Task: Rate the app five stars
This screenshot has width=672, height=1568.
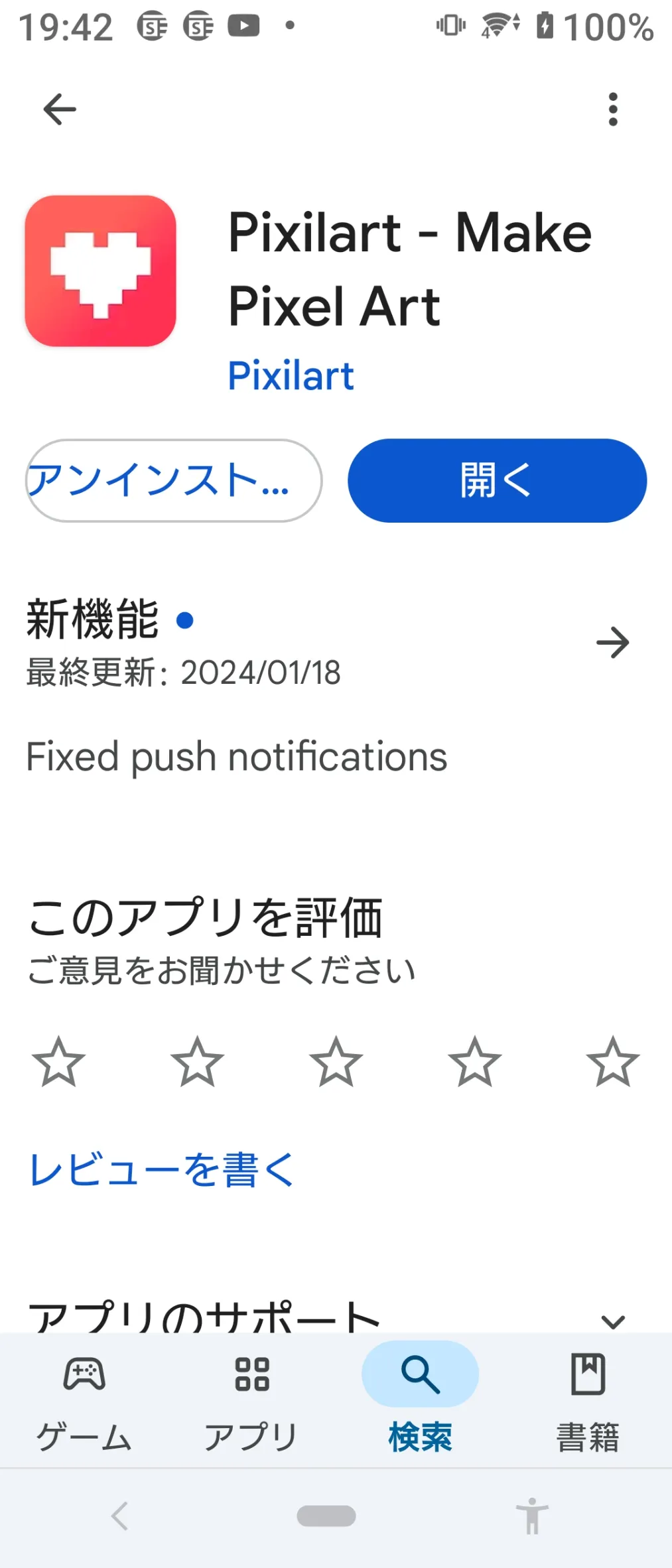Action: 613,1062
